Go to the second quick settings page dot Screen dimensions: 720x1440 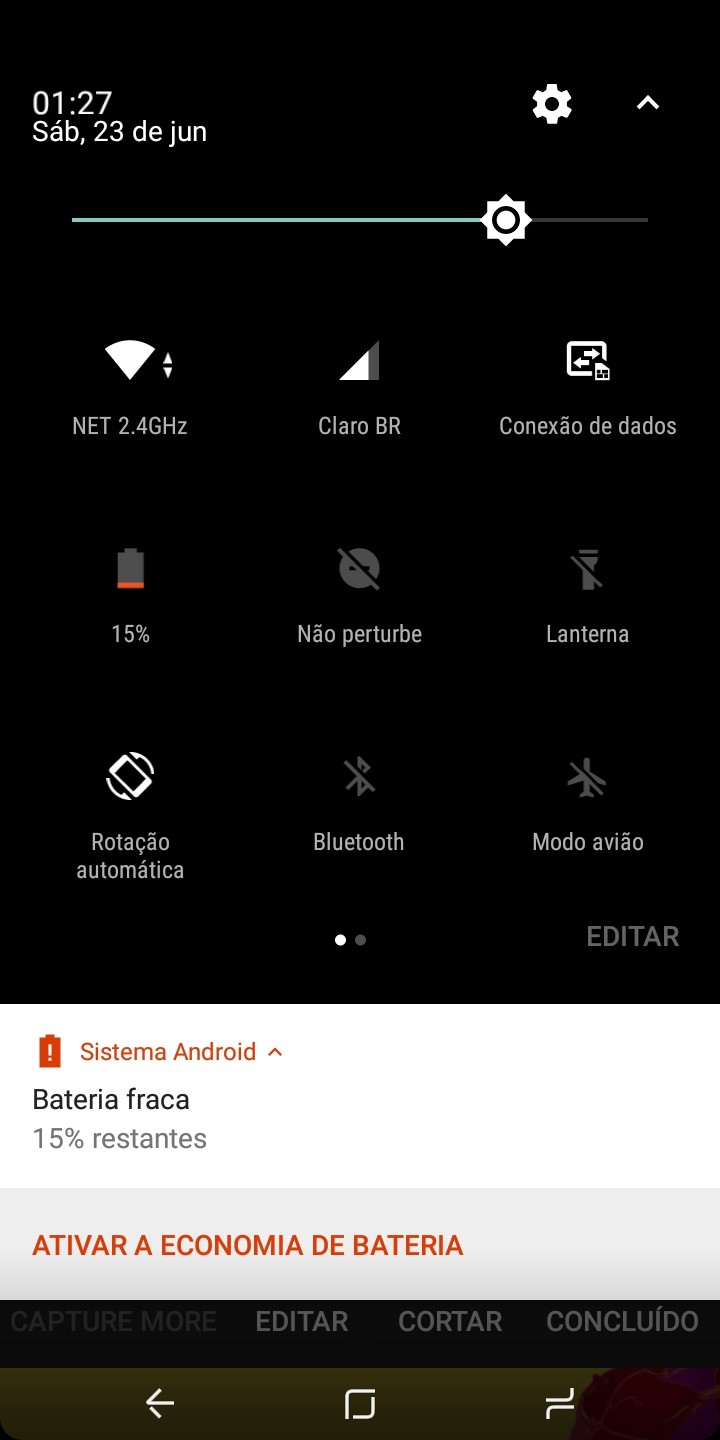click(361, 940)
